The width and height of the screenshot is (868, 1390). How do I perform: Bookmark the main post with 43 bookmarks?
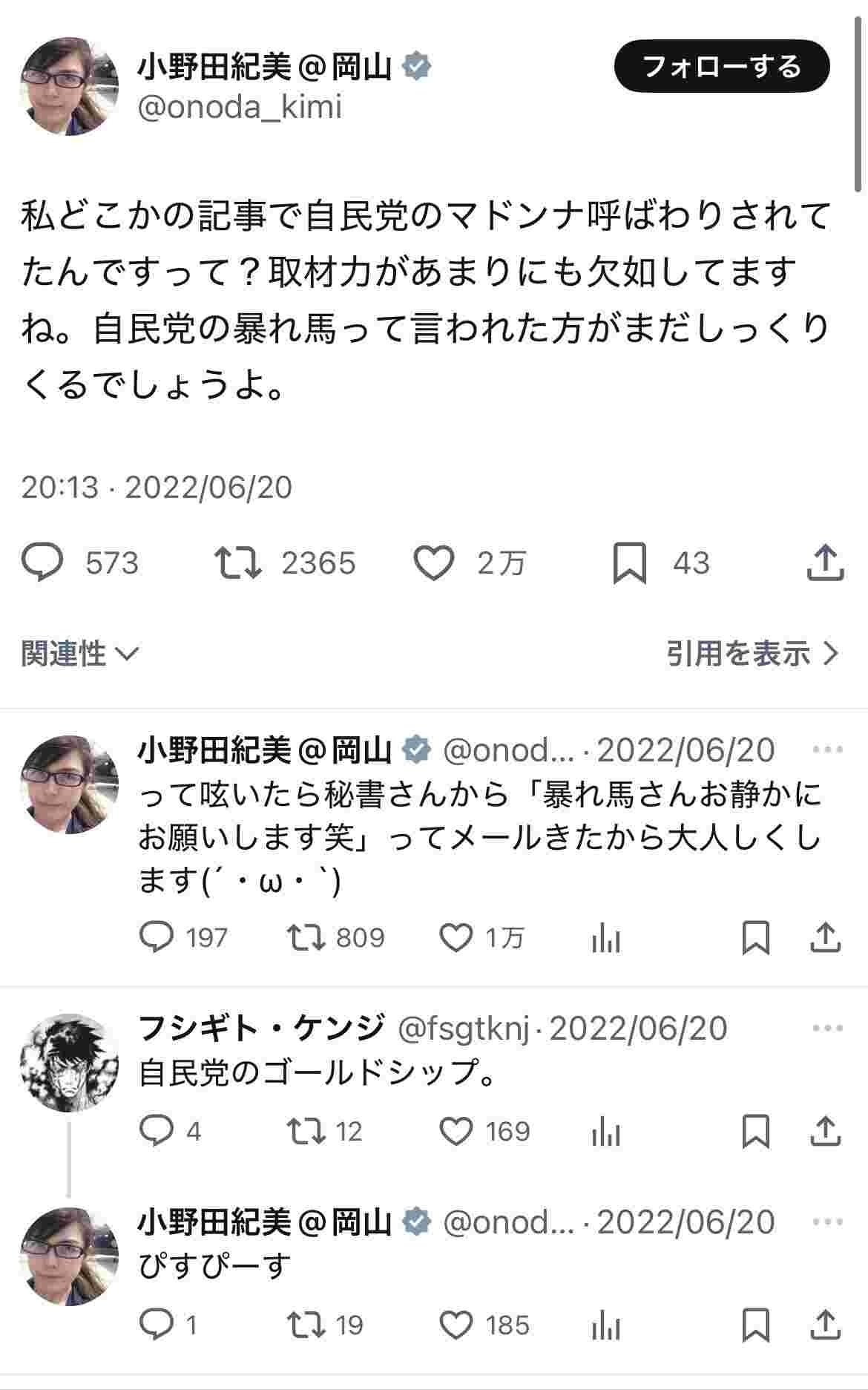click(x=629, y=563)
